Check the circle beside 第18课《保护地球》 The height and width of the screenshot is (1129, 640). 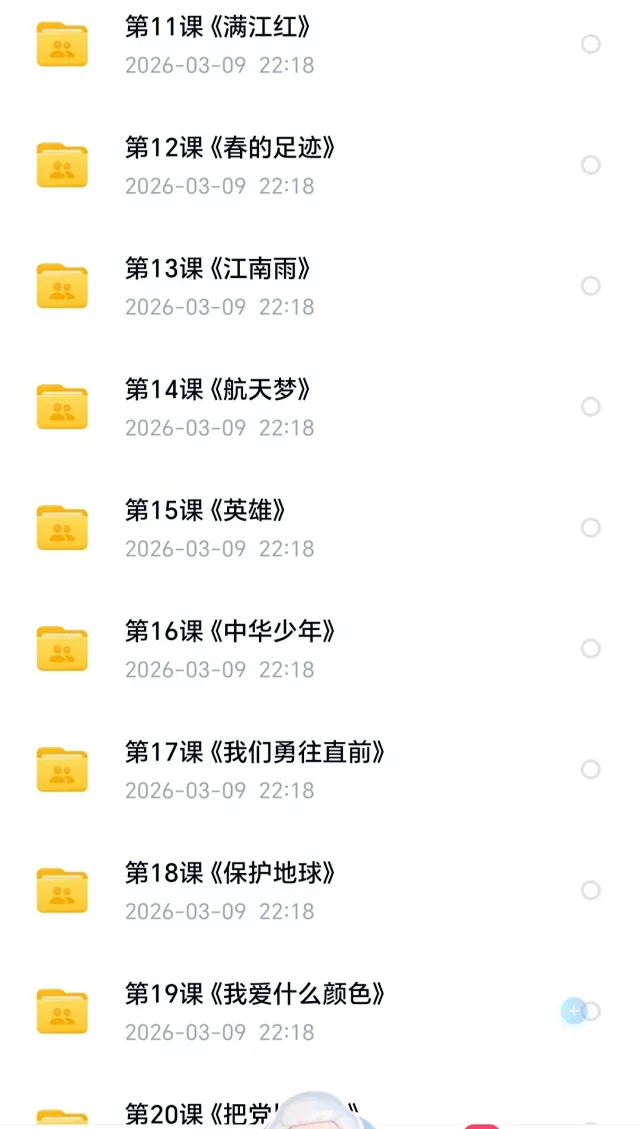591,891
